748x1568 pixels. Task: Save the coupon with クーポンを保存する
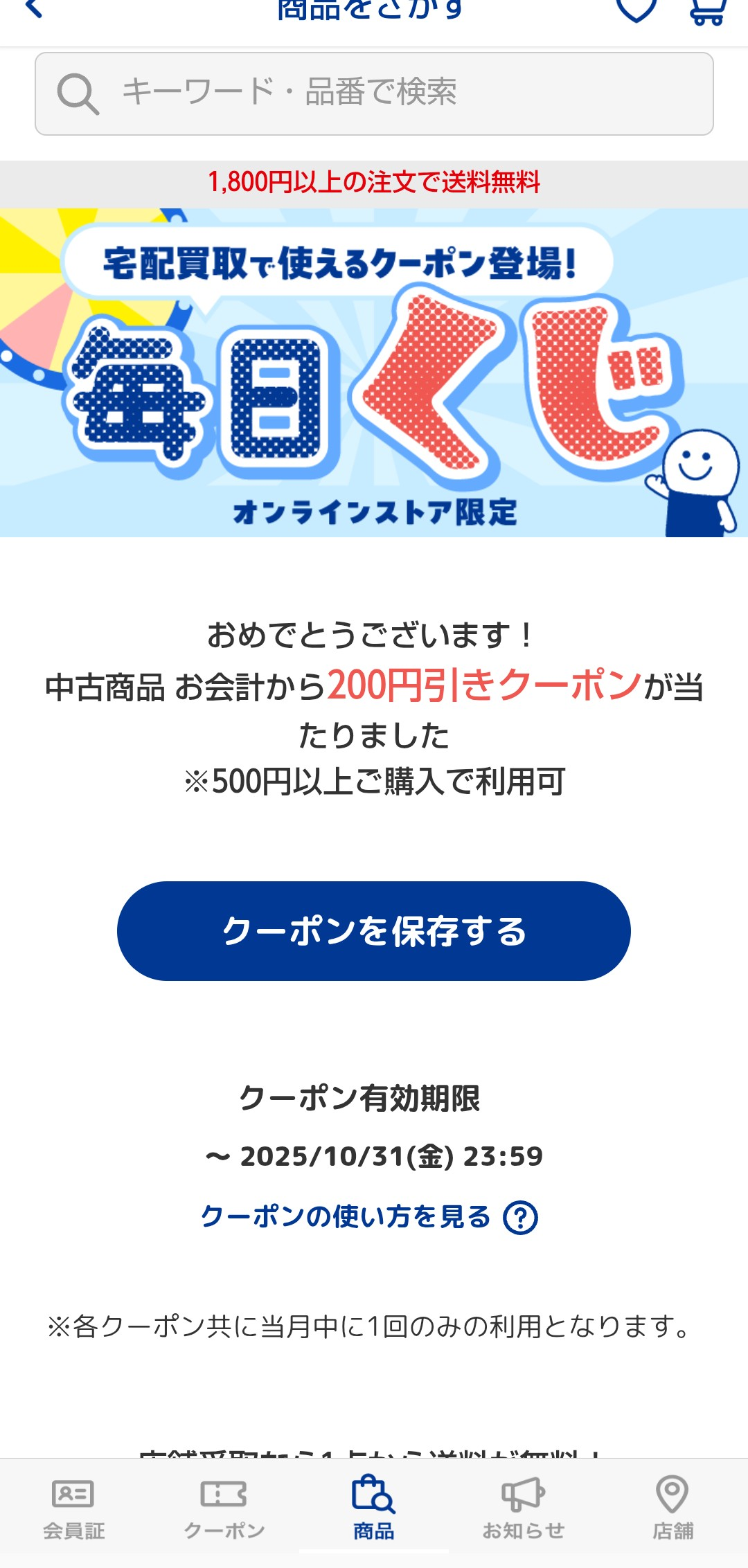click(x=374, y=930)
